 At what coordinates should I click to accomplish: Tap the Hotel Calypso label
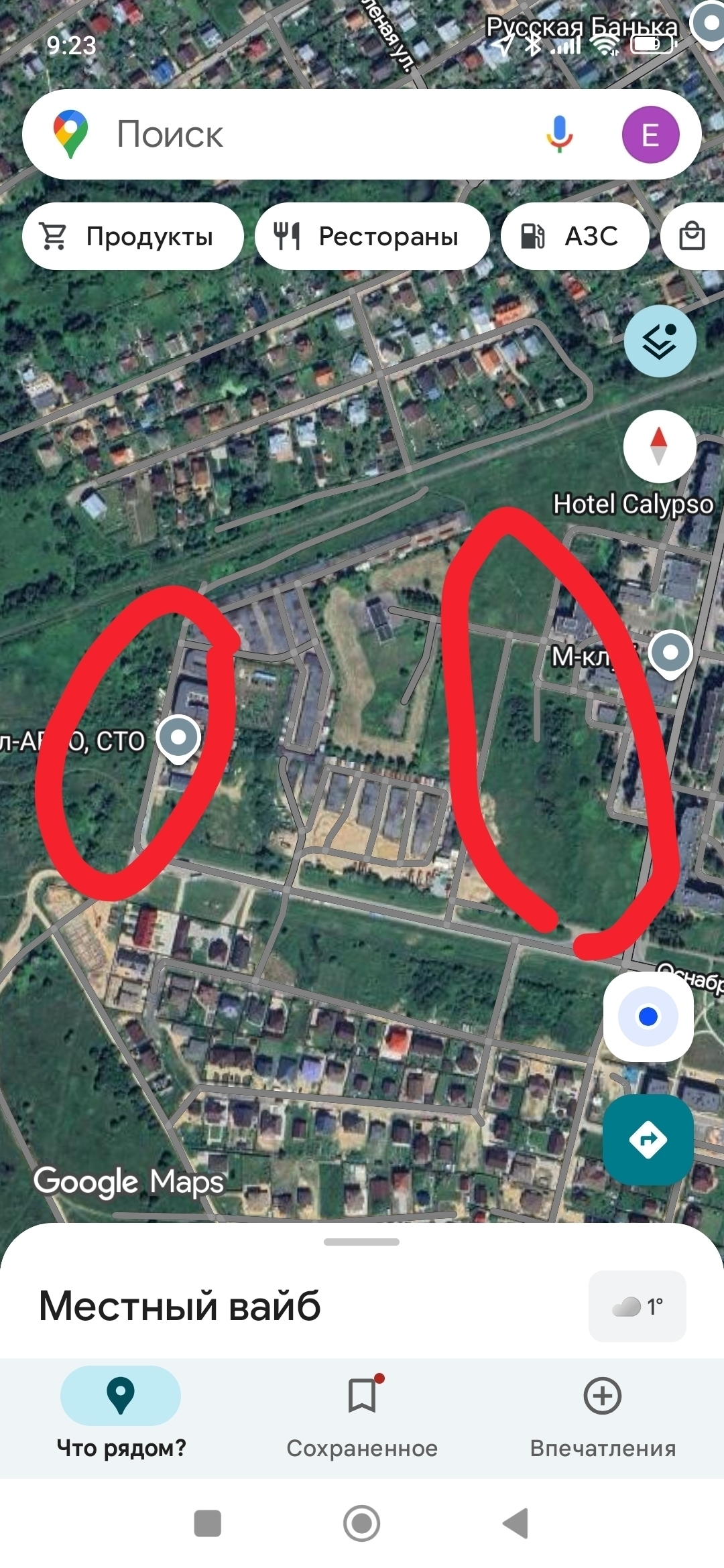pyautogui.click(x=633, y=504)
